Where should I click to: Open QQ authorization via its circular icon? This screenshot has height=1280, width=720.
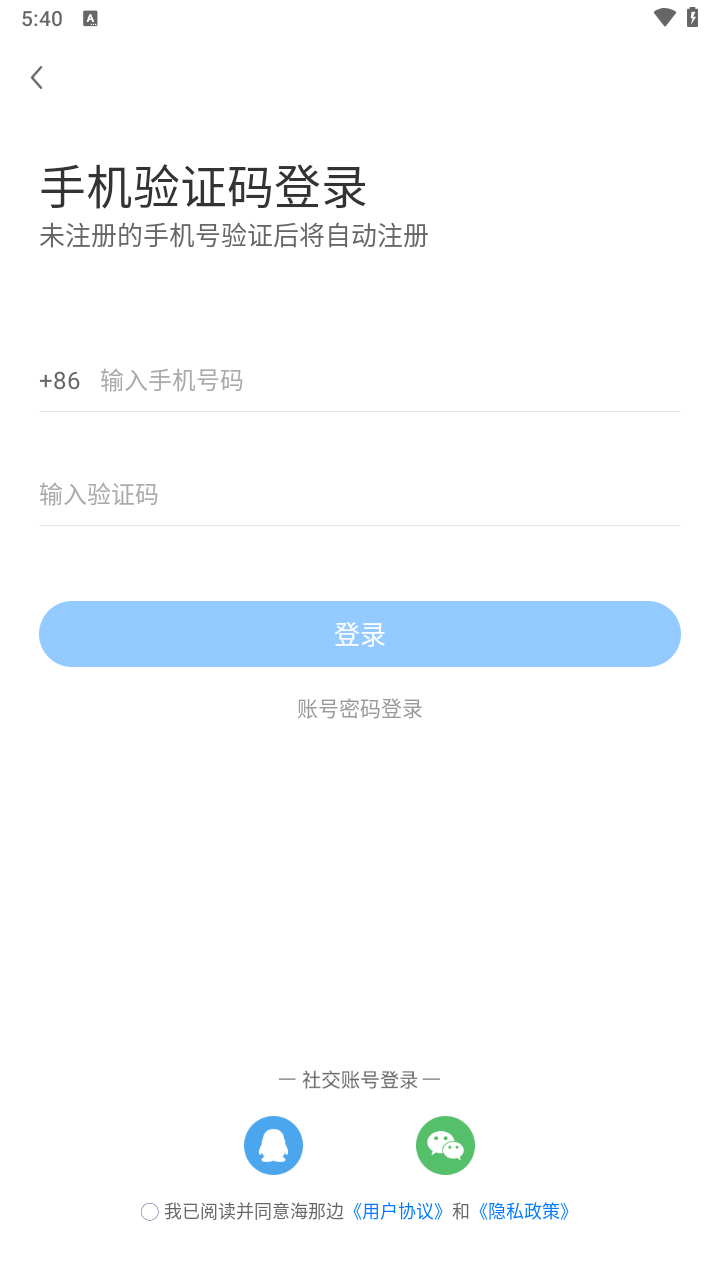(x=273, y=1145)
